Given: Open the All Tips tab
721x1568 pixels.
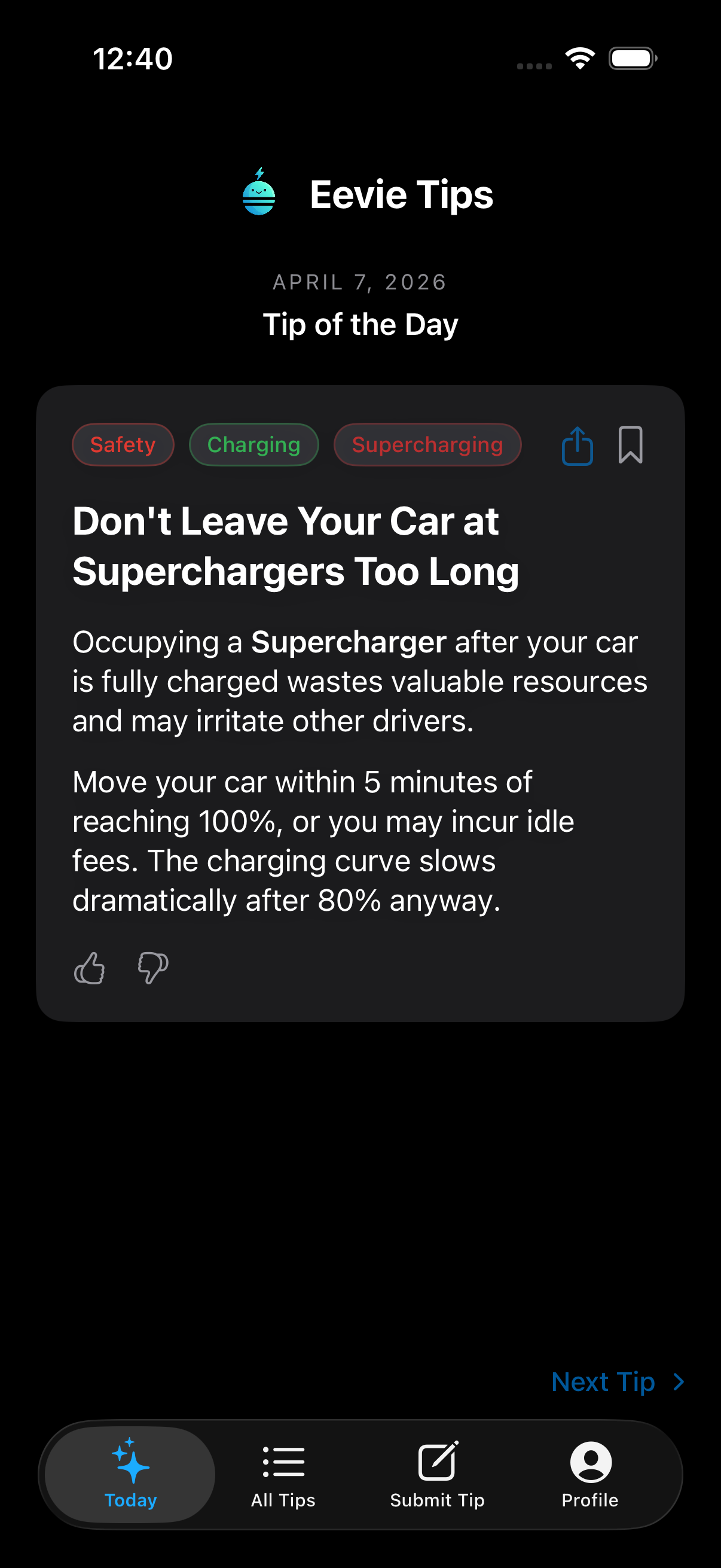Looking at the screenshot, I should (283, 1474).
